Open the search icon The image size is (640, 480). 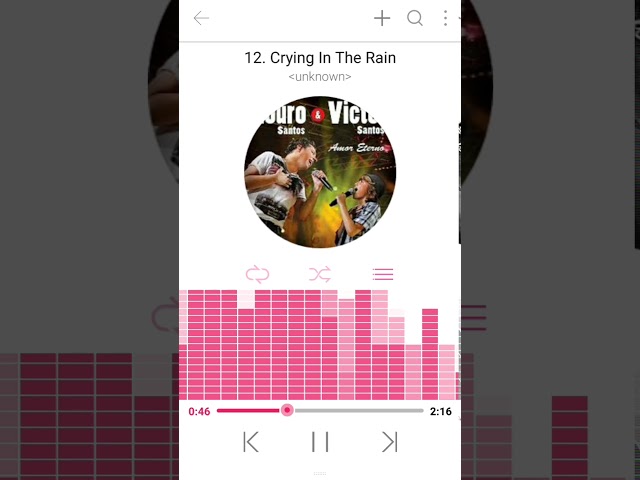(x=415, y=18)
